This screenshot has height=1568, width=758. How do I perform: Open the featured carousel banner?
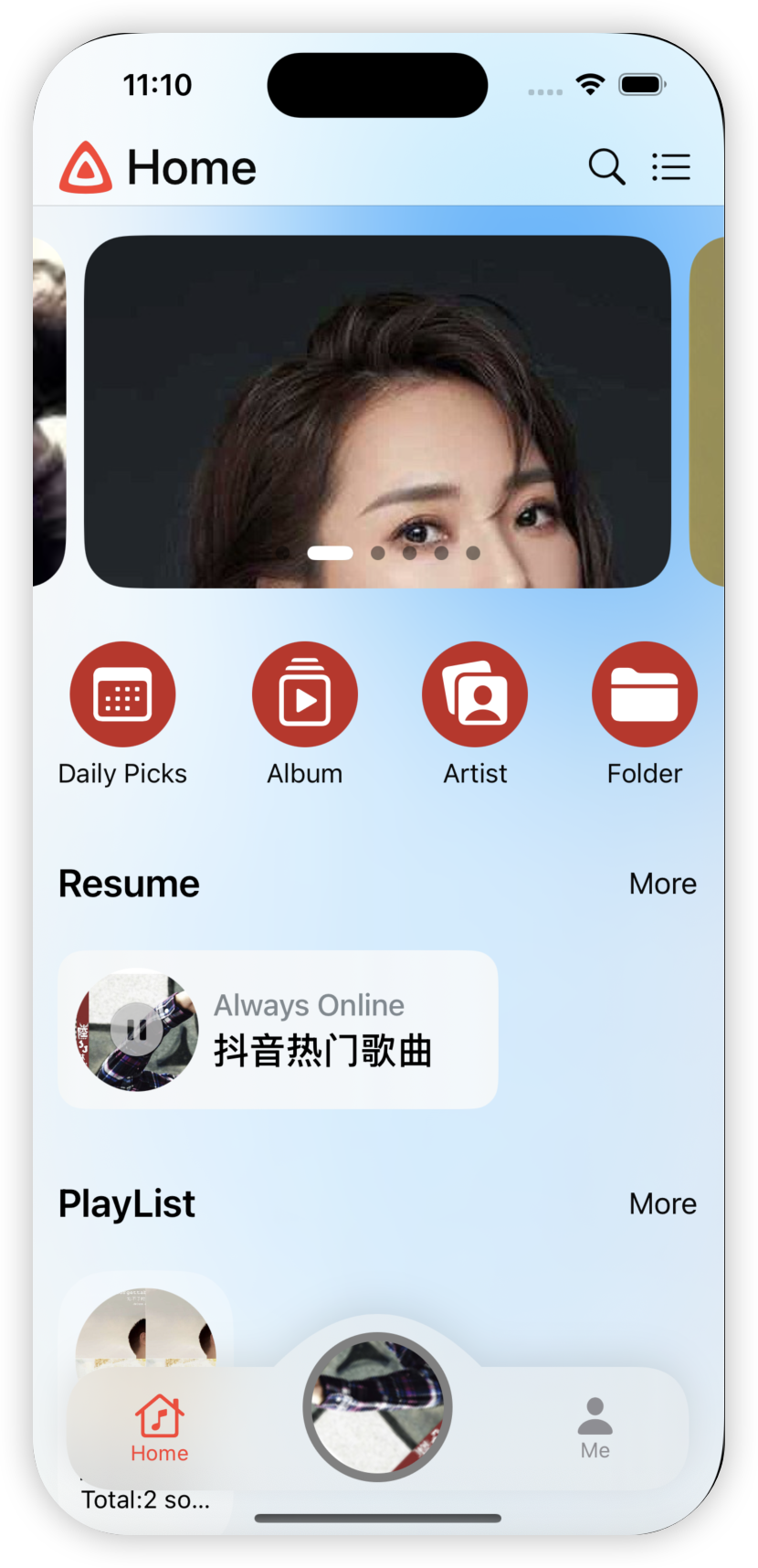point(377,411)
